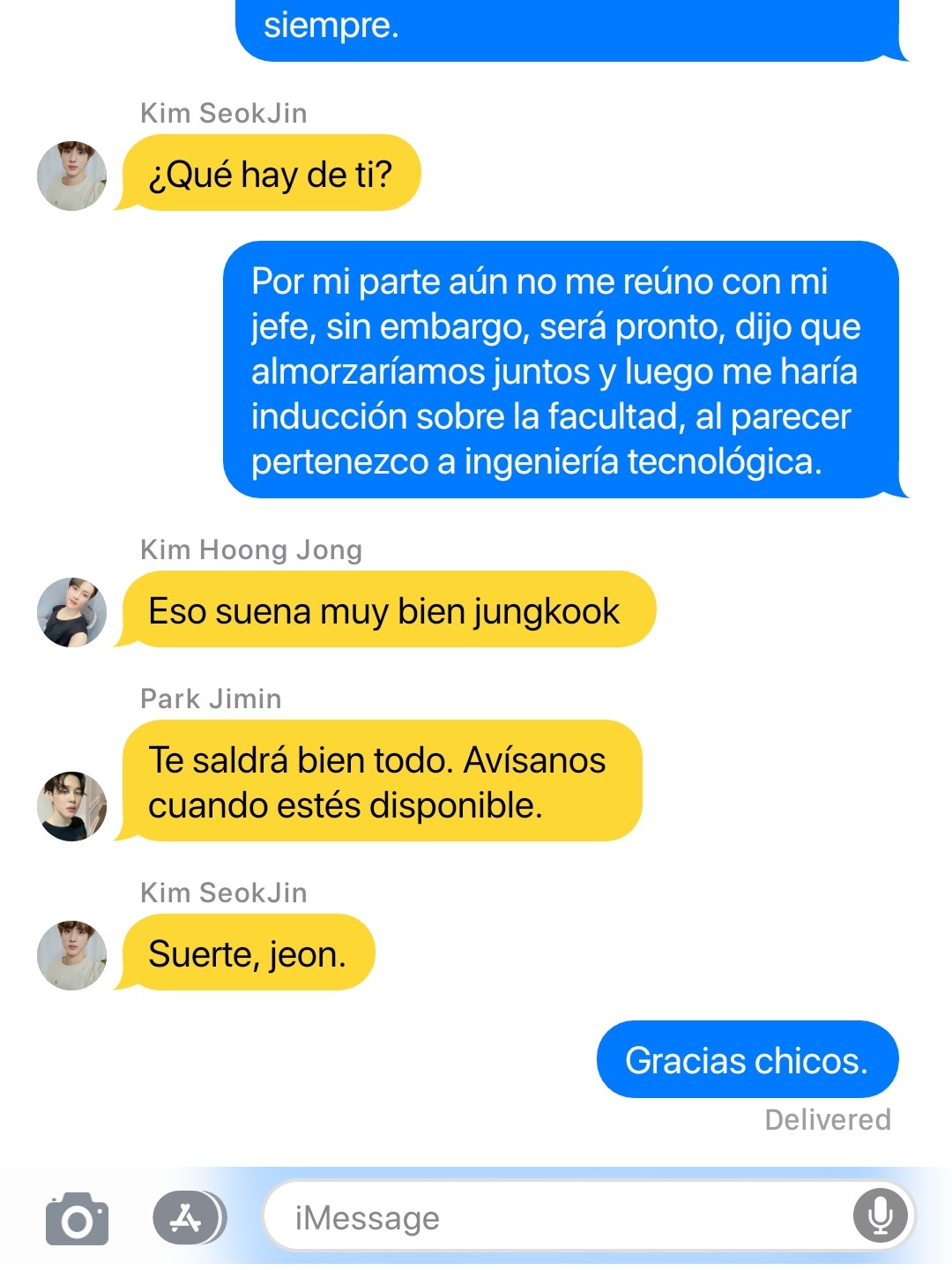Image resolution: width=952 pixels, height=1270 pixels.
Task: Open the camera to attach a photo
Action: coord(77,1219)
